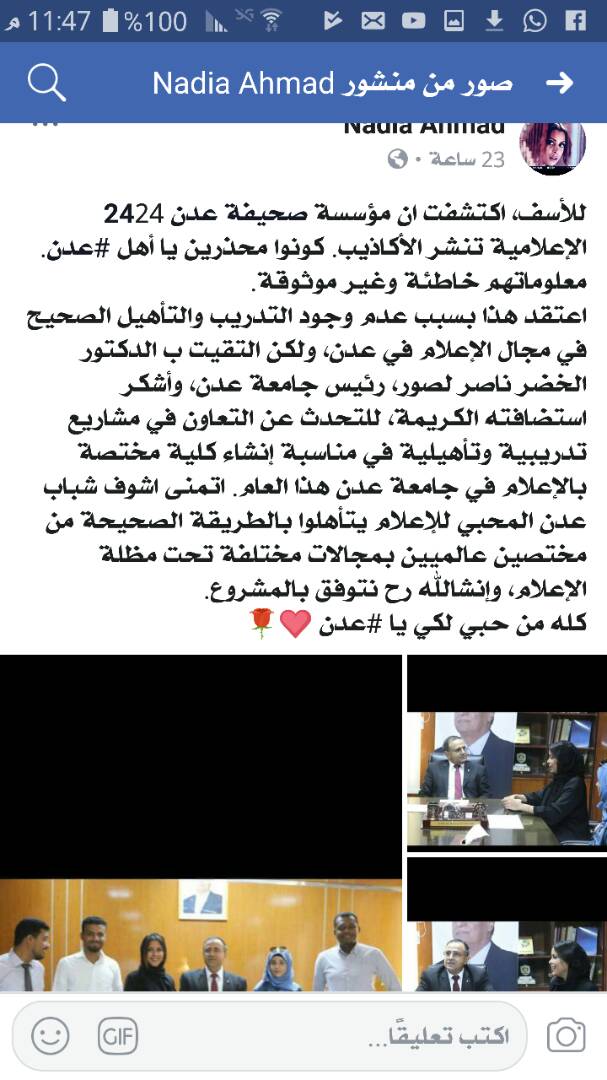Add a GIF to the comment

click(x=117, y=1036)
